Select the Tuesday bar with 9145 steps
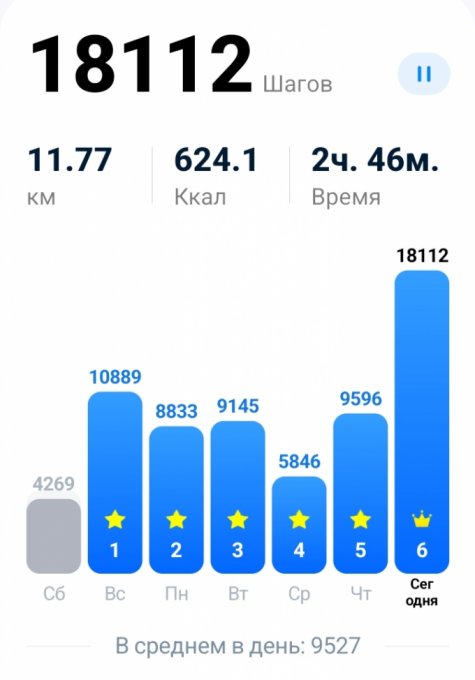The width and height of the screenshot is (475, 680). click(x=238, y=497)
